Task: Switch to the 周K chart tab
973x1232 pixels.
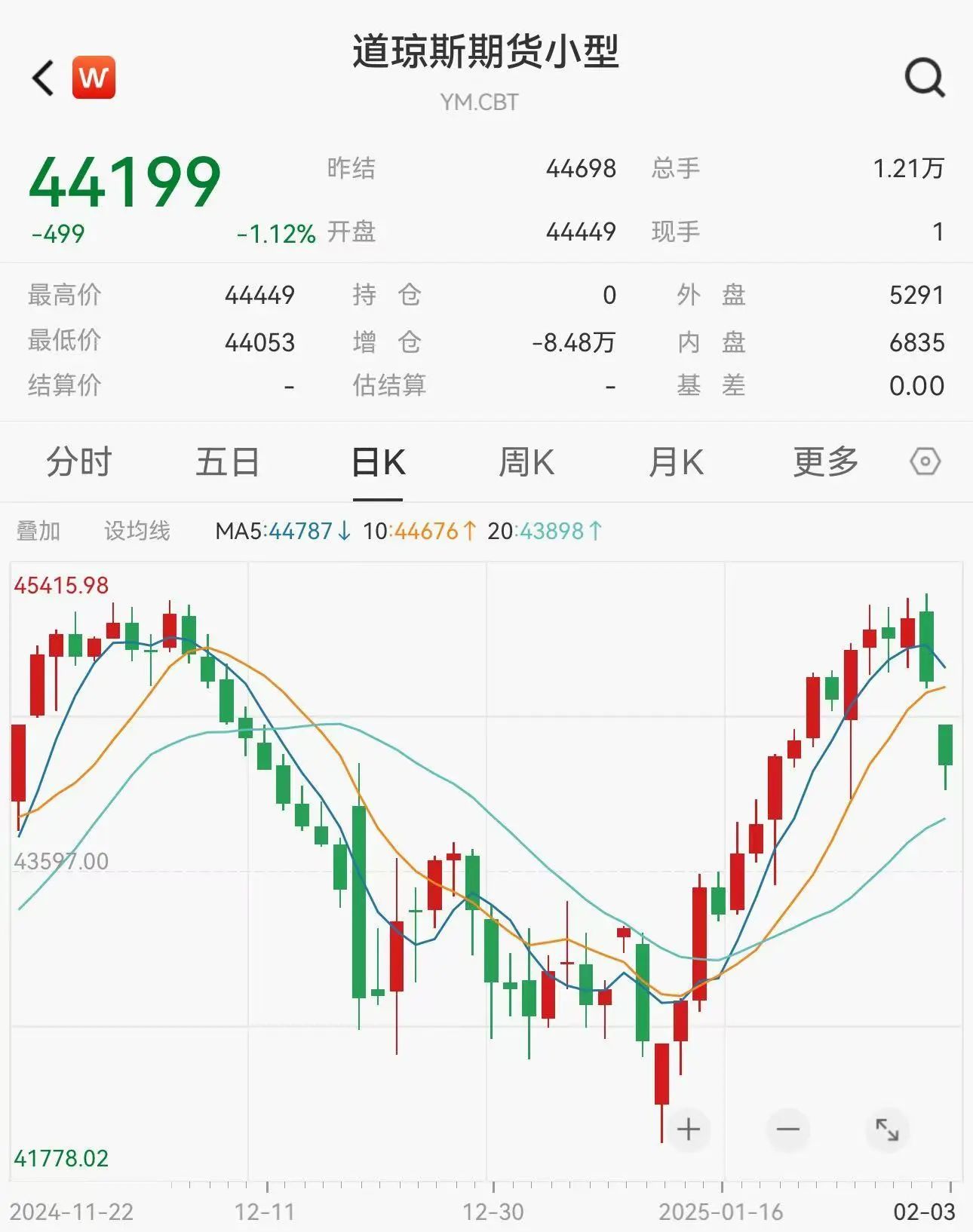Action: (x=526, y=461)
